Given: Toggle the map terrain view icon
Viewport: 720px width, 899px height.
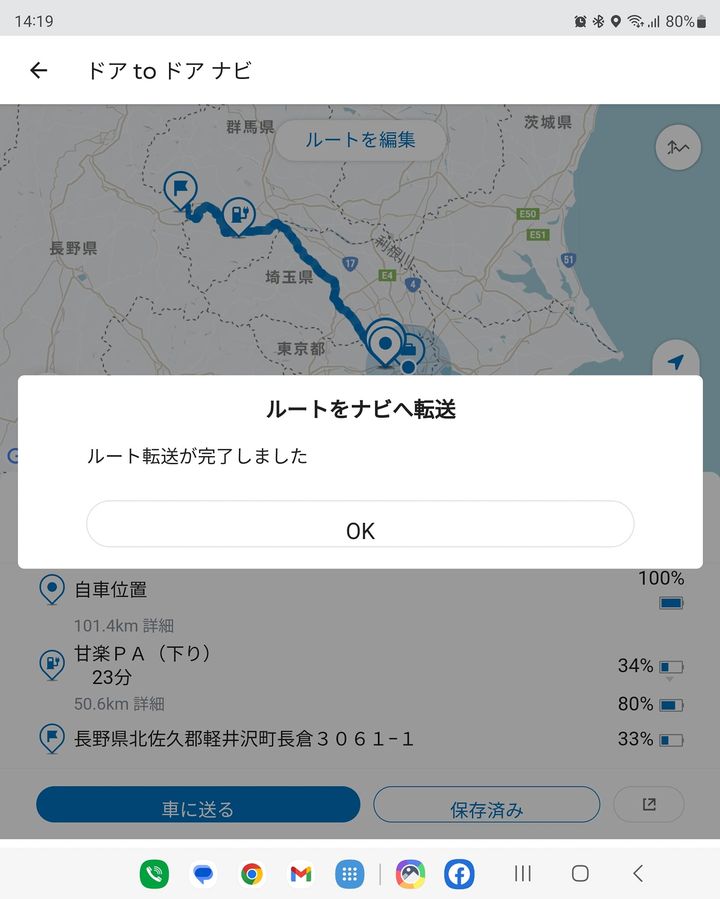Looking at the screenshot, I should click(x=678, y=148).
